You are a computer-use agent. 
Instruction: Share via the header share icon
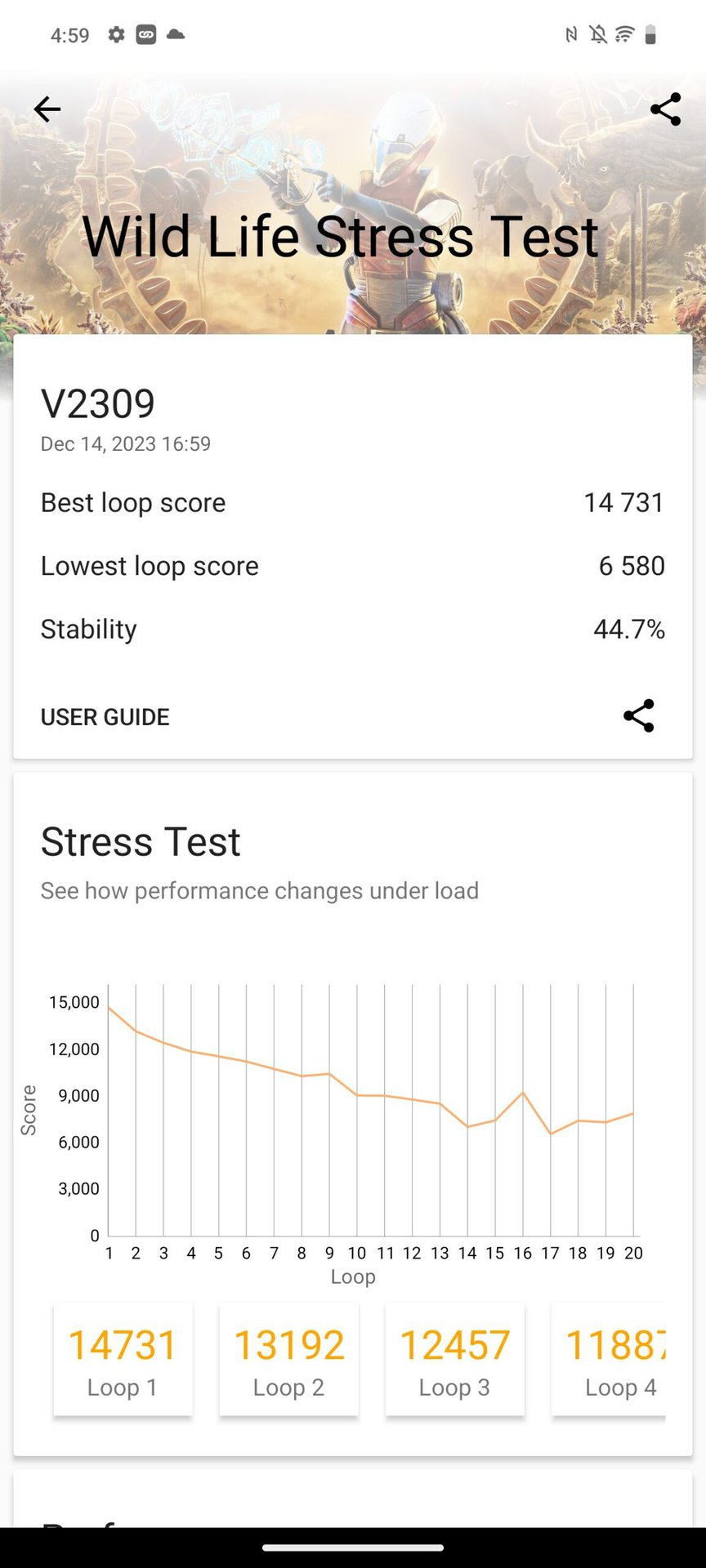[665, 109]
